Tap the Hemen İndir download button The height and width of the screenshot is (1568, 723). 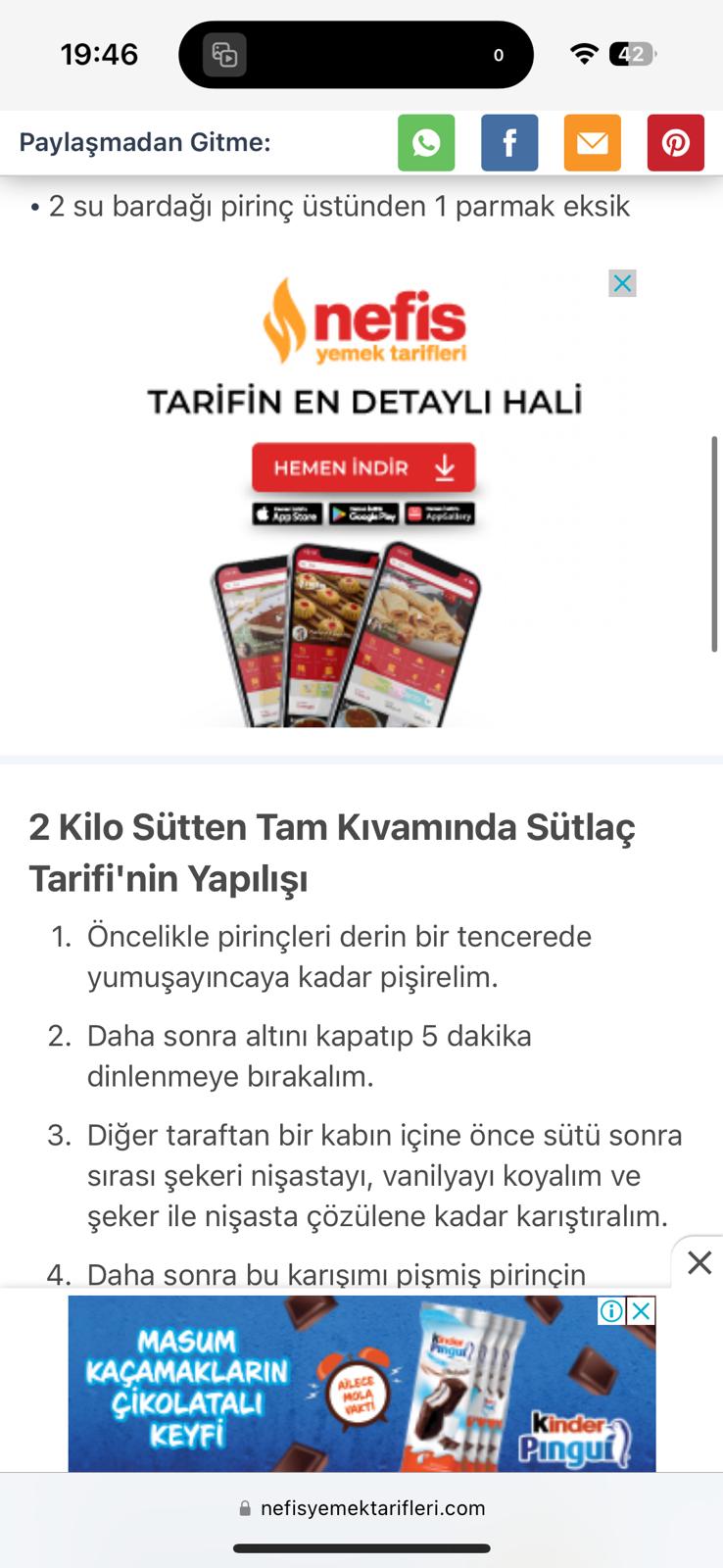[363, 467]
